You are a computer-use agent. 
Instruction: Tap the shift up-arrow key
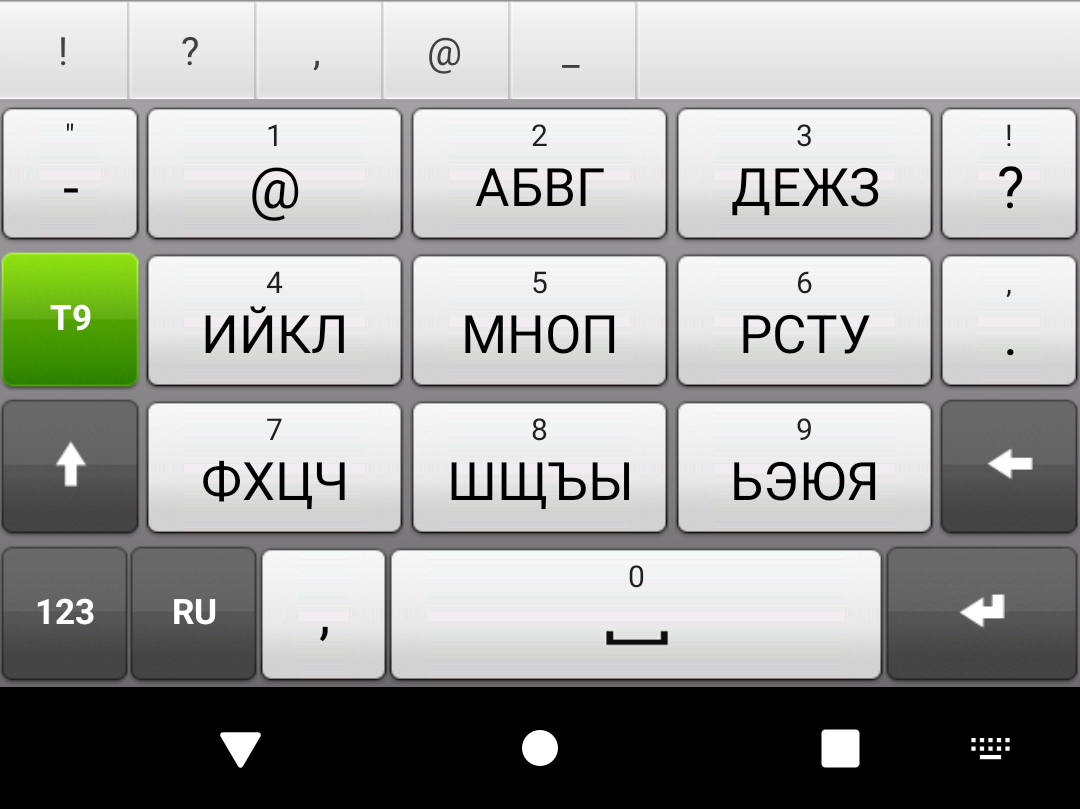pyautogui.click(x=70, y=466)
